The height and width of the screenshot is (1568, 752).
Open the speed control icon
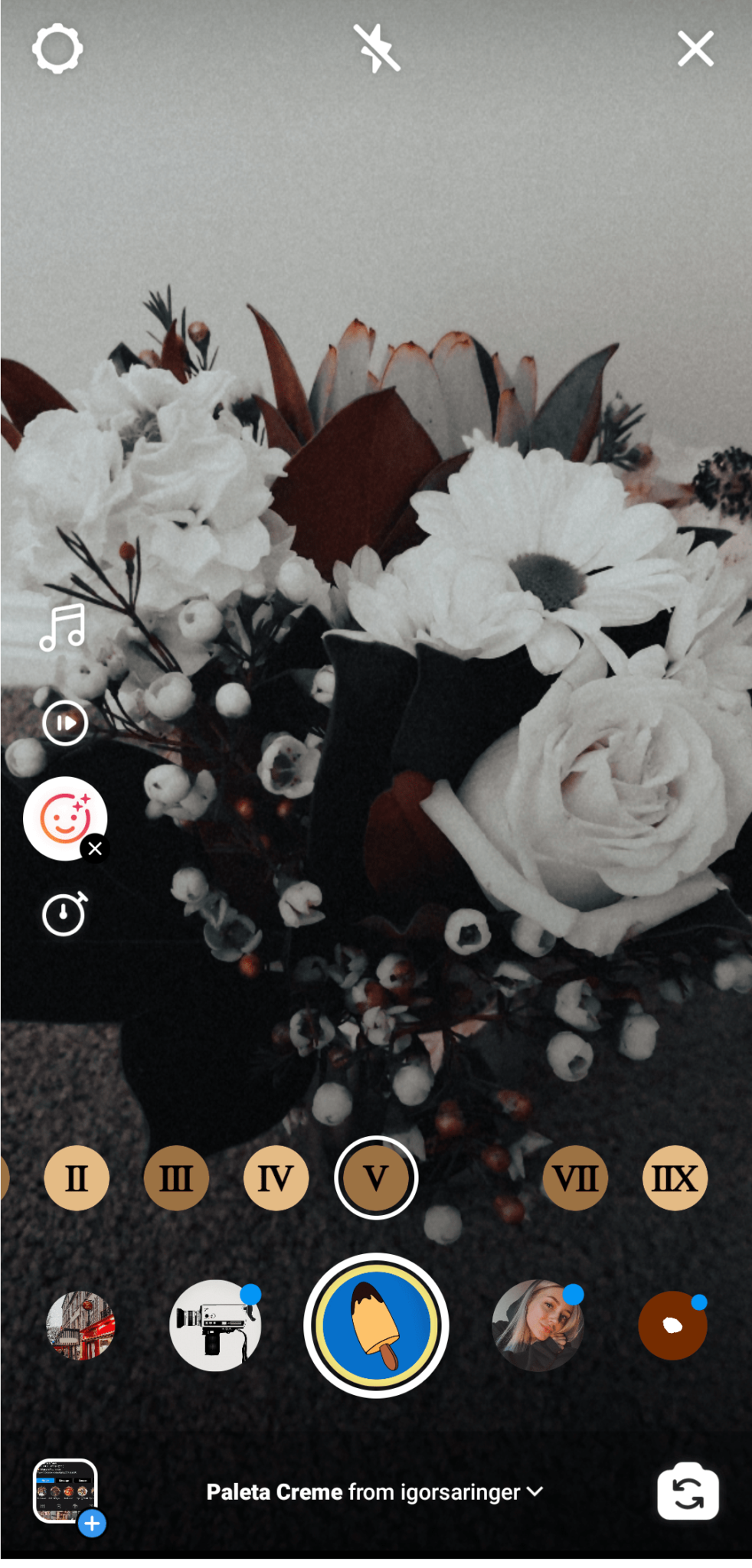(65, 723)
